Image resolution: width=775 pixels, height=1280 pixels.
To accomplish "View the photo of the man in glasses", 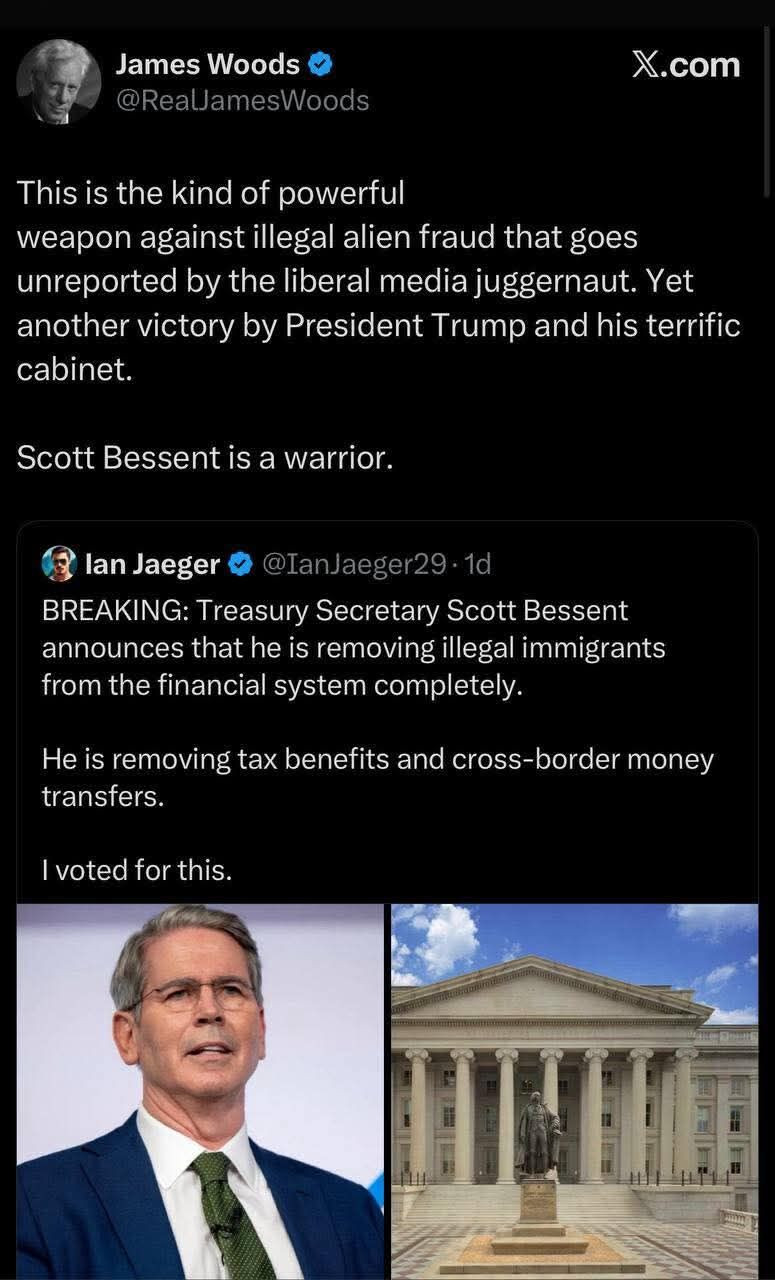I will pos(201,1090).
